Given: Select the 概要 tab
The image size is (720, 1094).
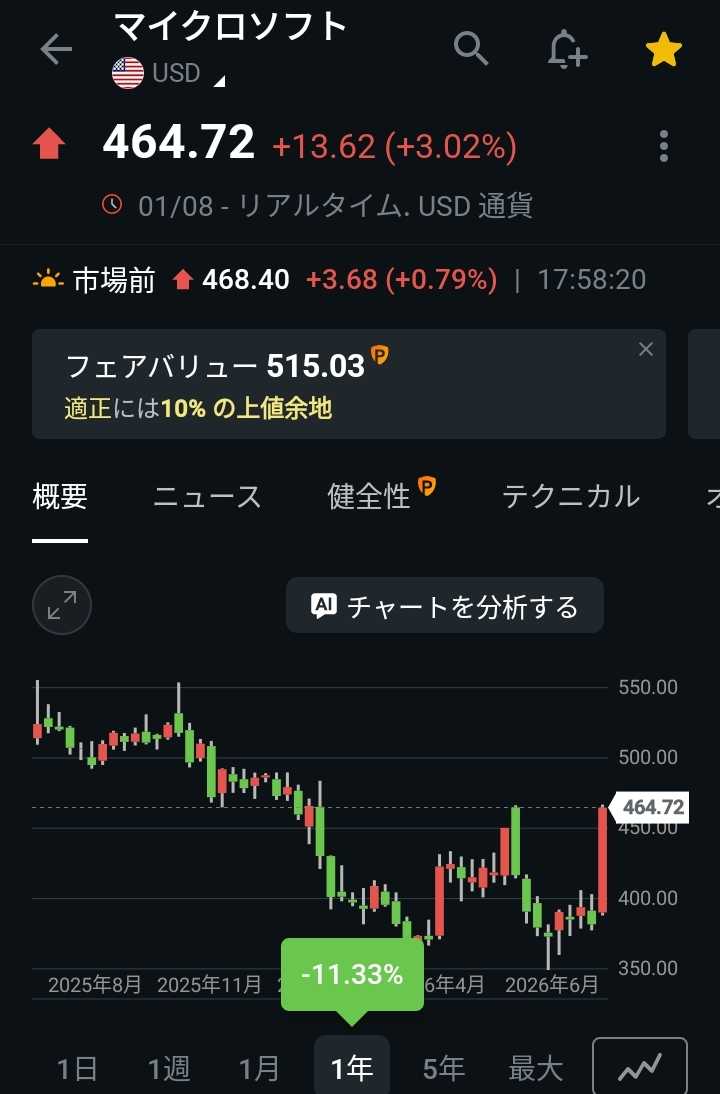Looking at the screenshot, I should point(60,497).
